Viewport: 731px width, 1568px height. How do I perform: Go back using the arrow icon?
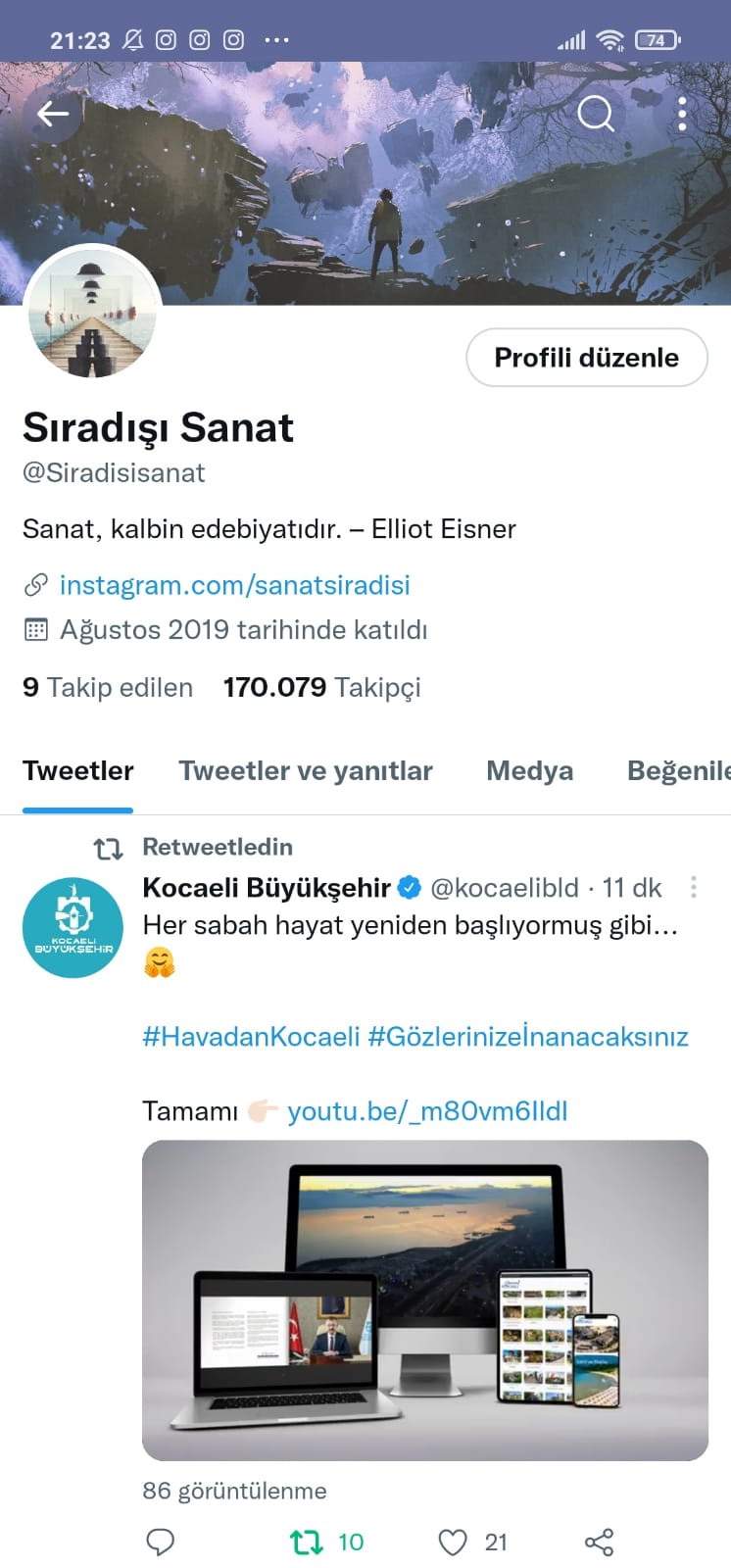pyautogui.click(x=53, y=115)
